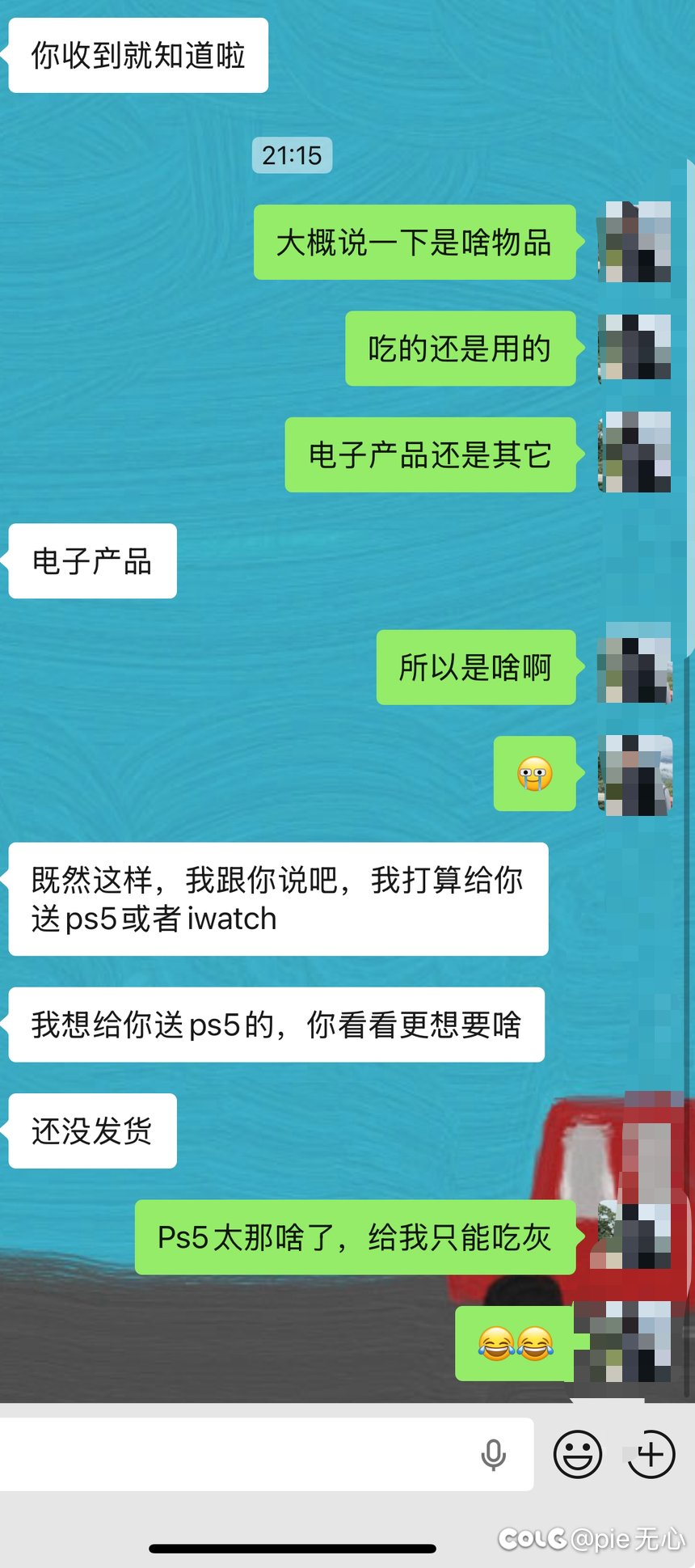Viewport: 695px width, 1568px height.
Task: Click inside the message input field
Action: [242, 1453]
